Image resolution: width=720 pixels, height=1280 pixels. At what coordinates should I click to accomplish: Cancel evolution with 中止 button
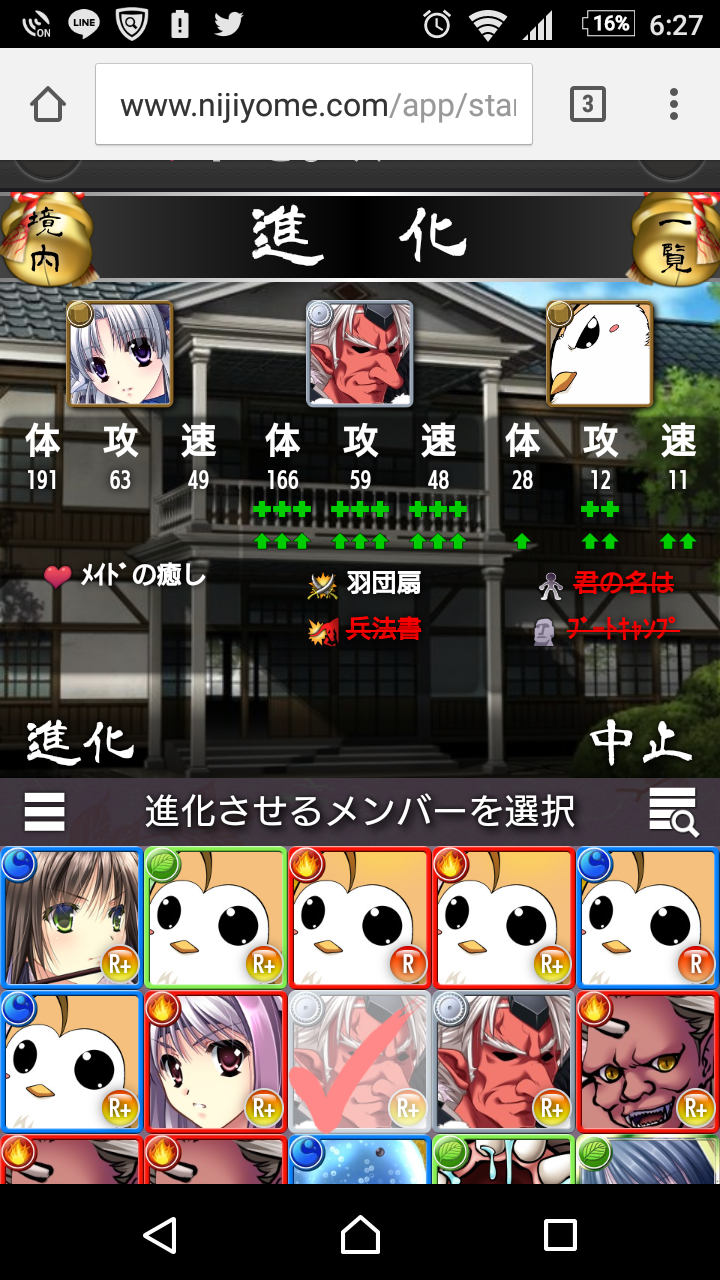coord(640,742)
